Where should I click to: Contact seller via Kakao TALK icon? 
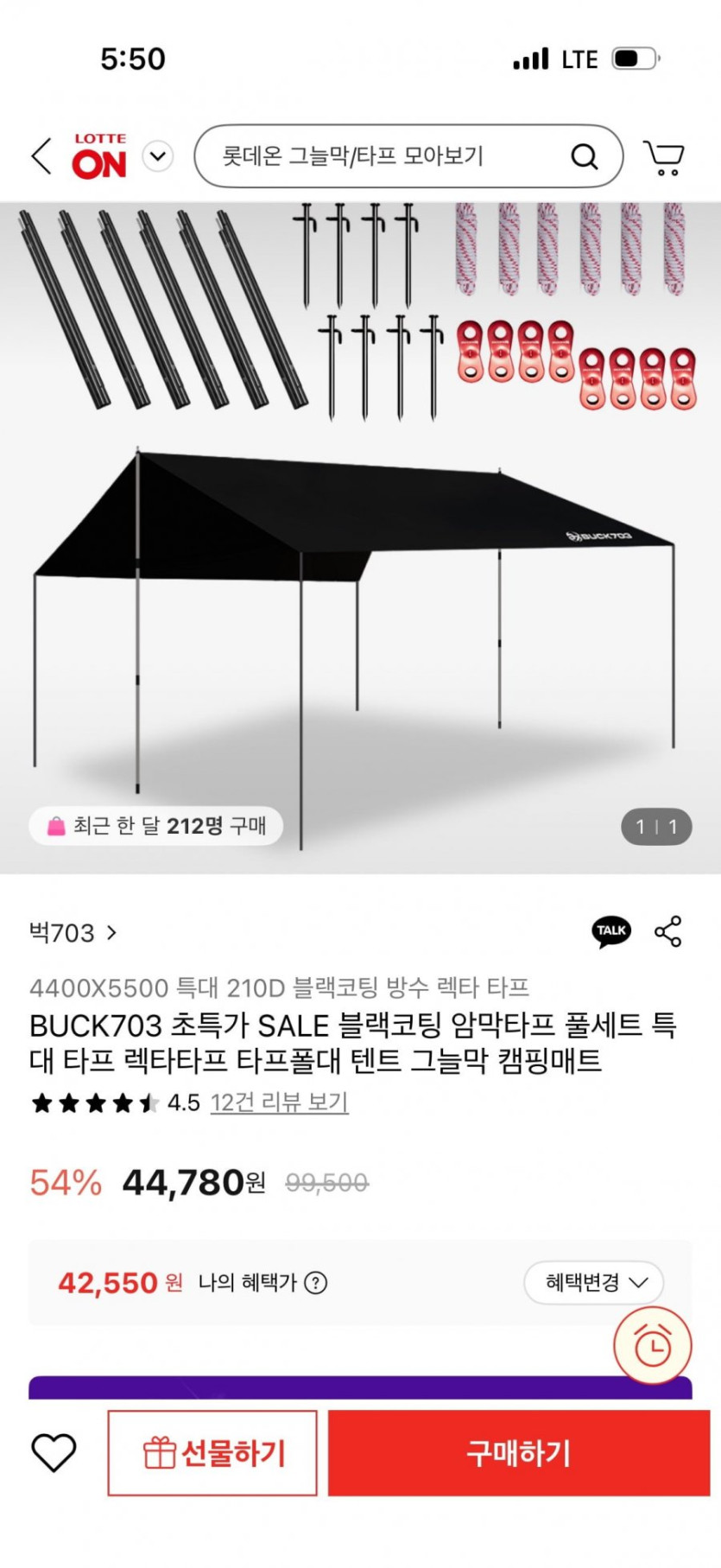611,931
